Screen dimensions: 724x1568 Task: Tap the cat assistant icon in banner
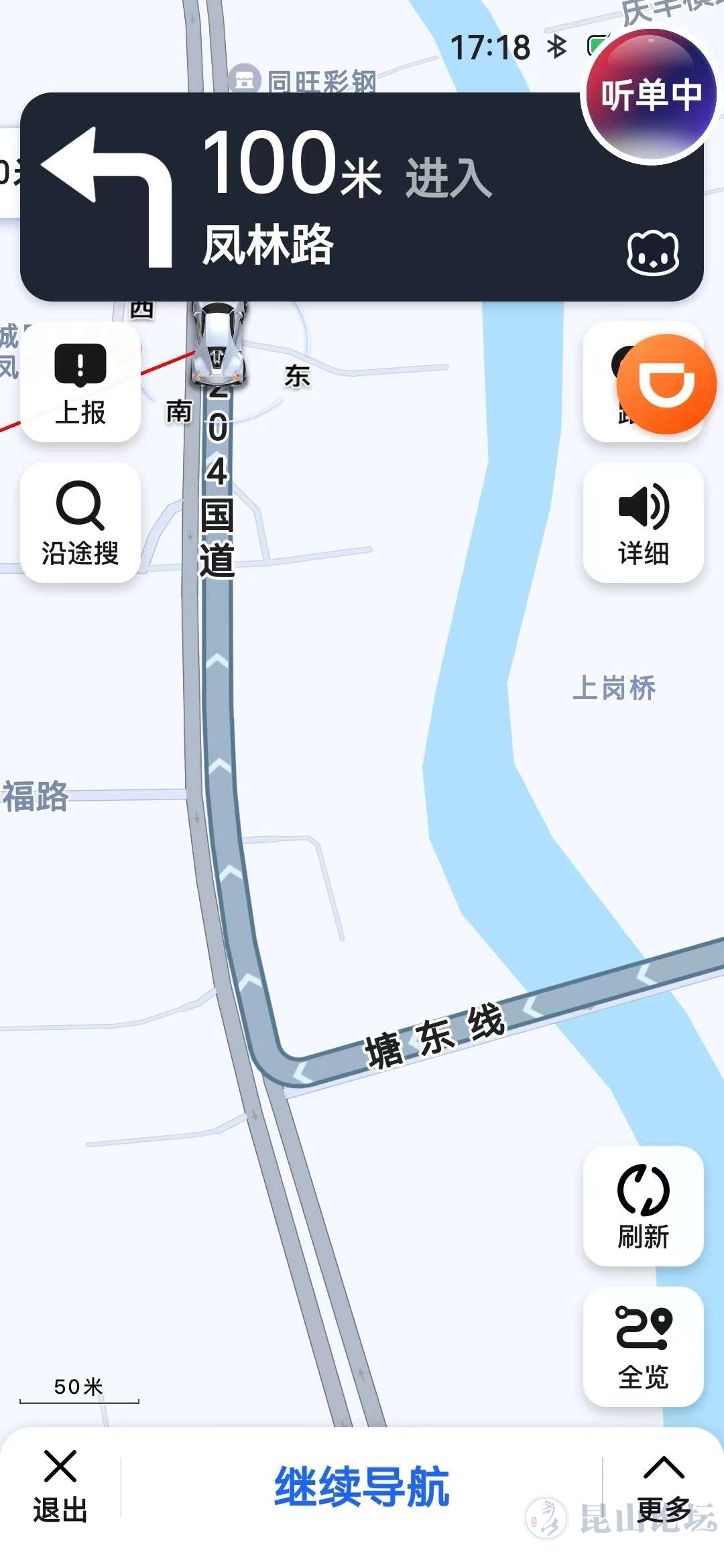click(652, 253)
